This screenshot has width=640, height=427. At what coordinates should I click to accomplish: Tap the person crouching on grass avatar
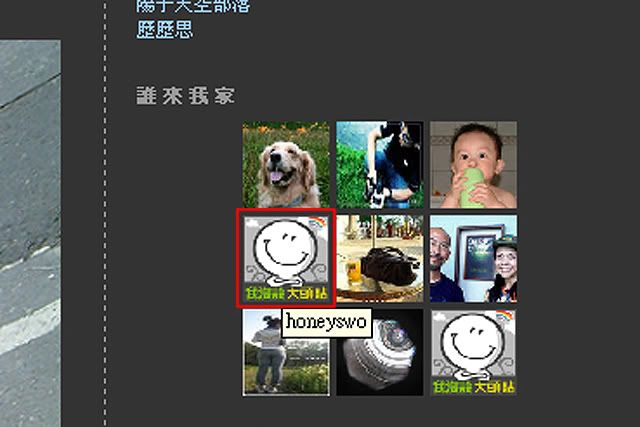379,164
